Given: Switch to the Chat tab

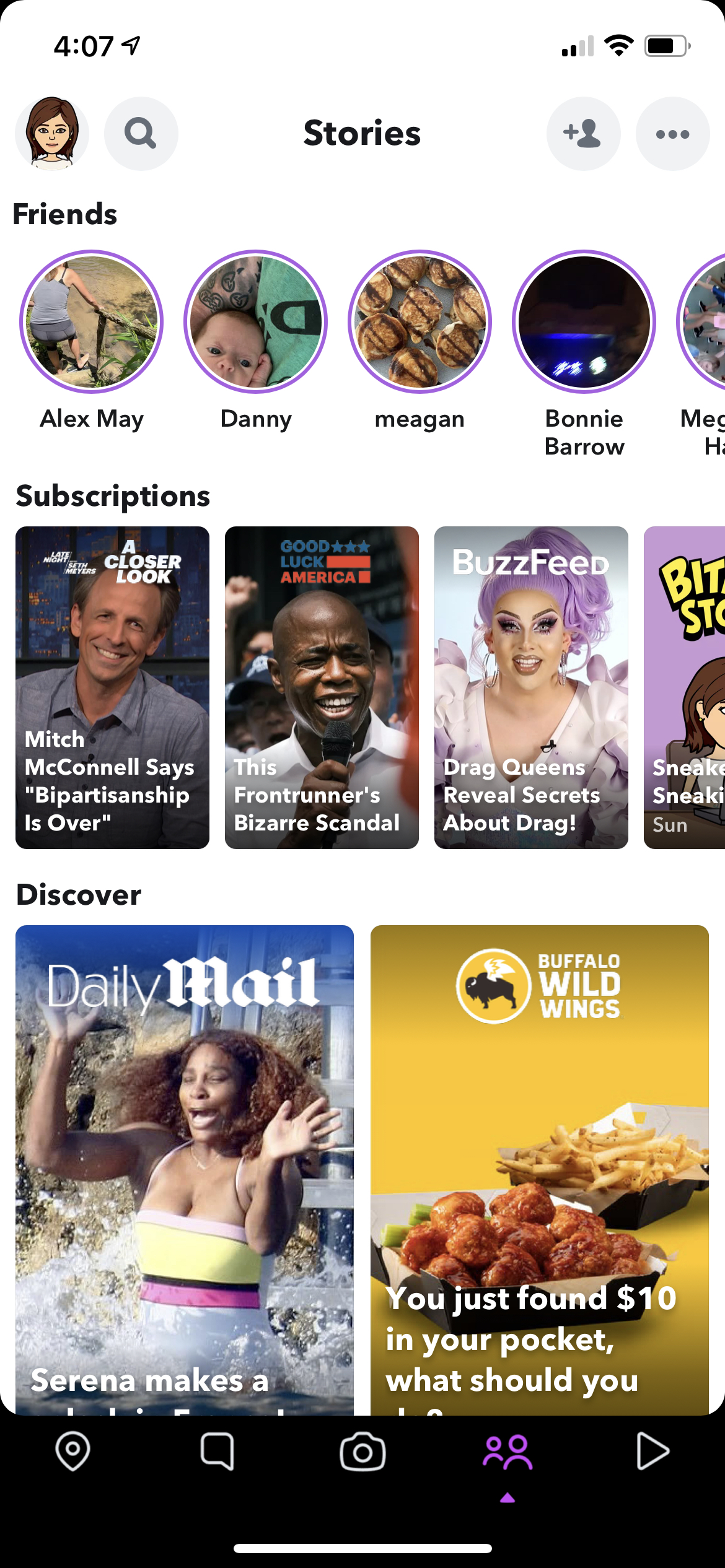Looking at the screenshot, I should tap(217, 1452).
